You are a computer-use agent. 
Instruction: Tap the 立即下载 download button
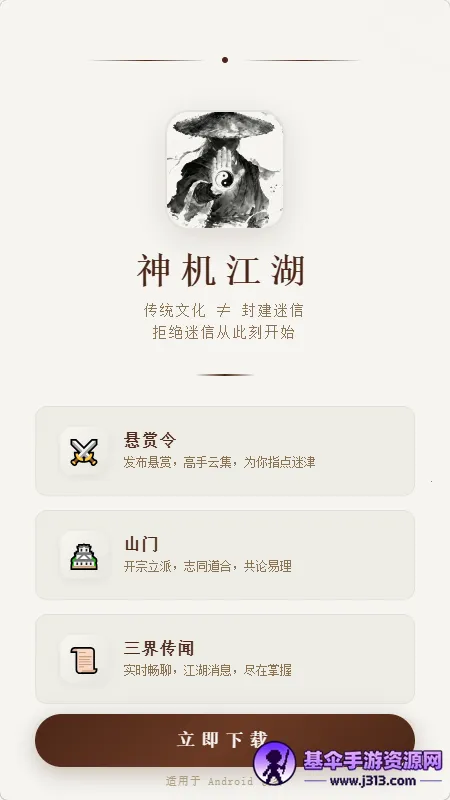(x=224, y=740)
